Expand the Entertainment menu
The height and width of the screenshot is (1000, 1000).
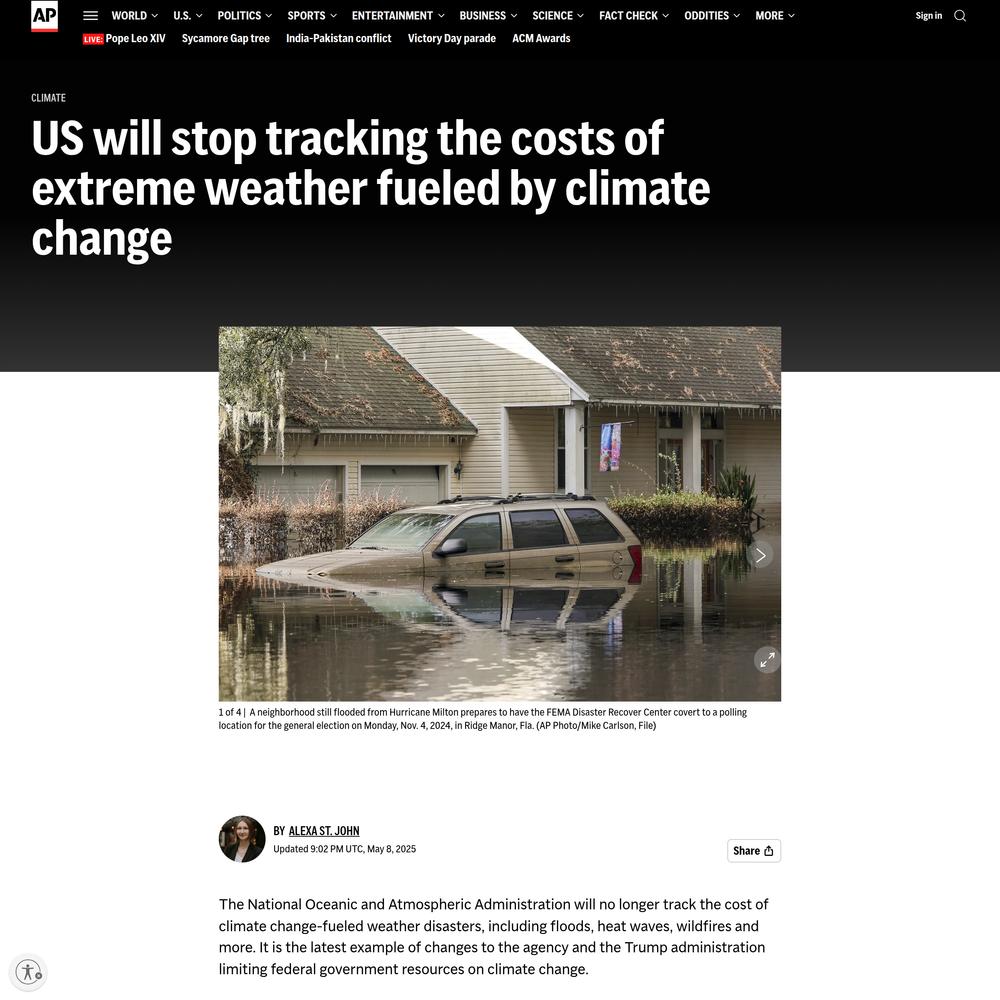398,16
